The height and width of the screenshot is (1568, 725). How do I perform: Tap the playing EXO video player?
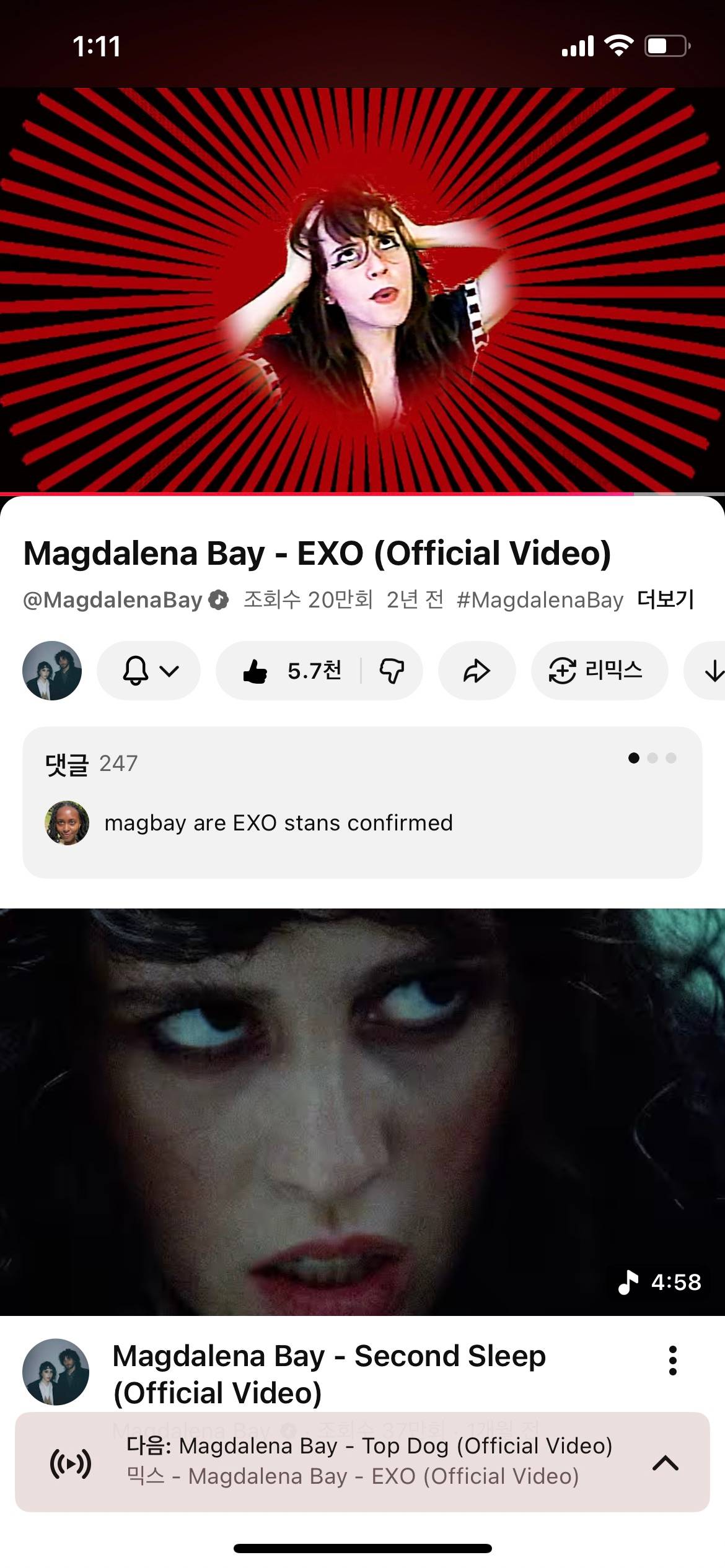point(362,290)
